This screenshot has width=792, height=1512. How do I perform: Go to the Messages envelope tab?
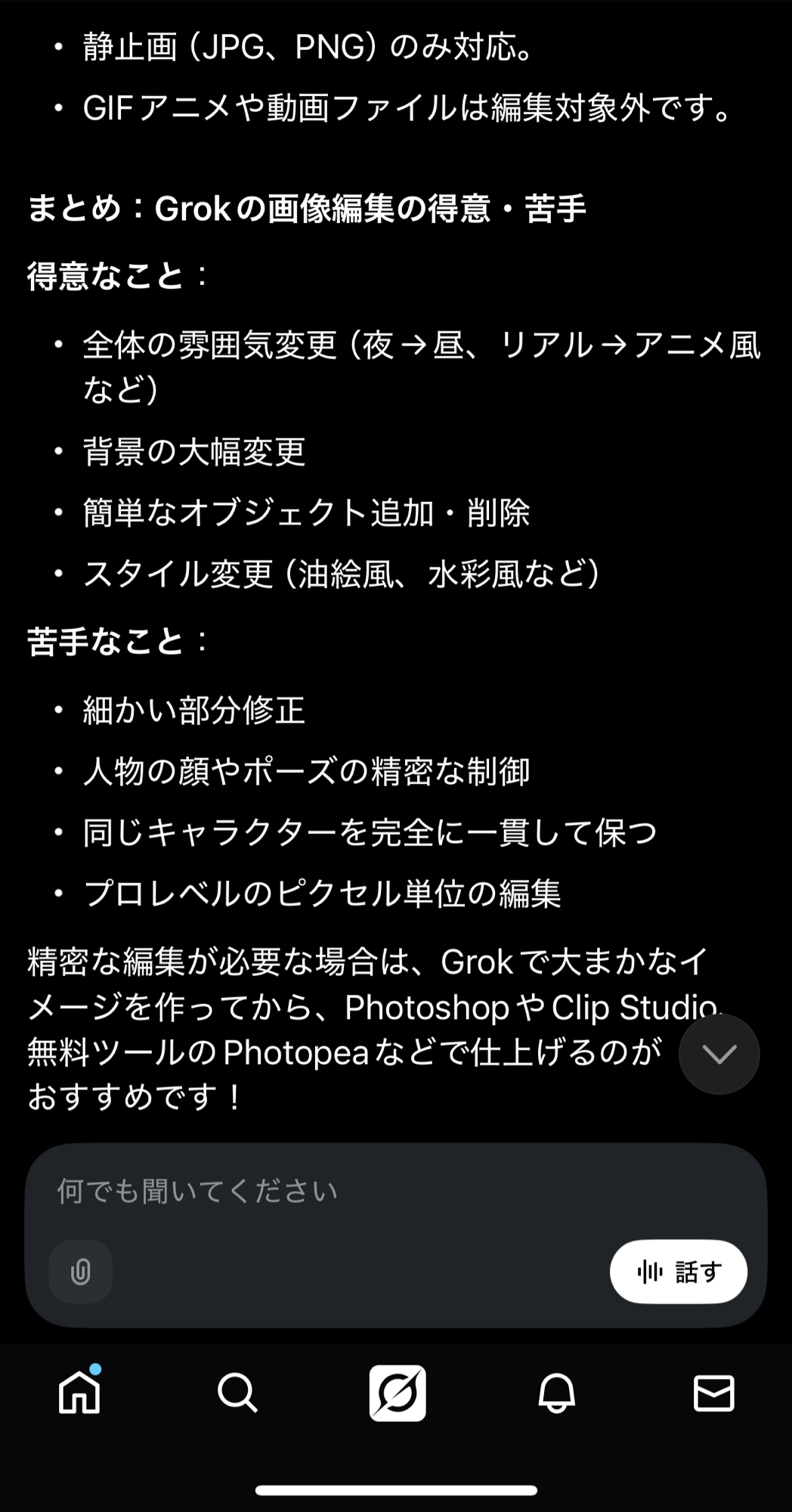coord(713,1392)
